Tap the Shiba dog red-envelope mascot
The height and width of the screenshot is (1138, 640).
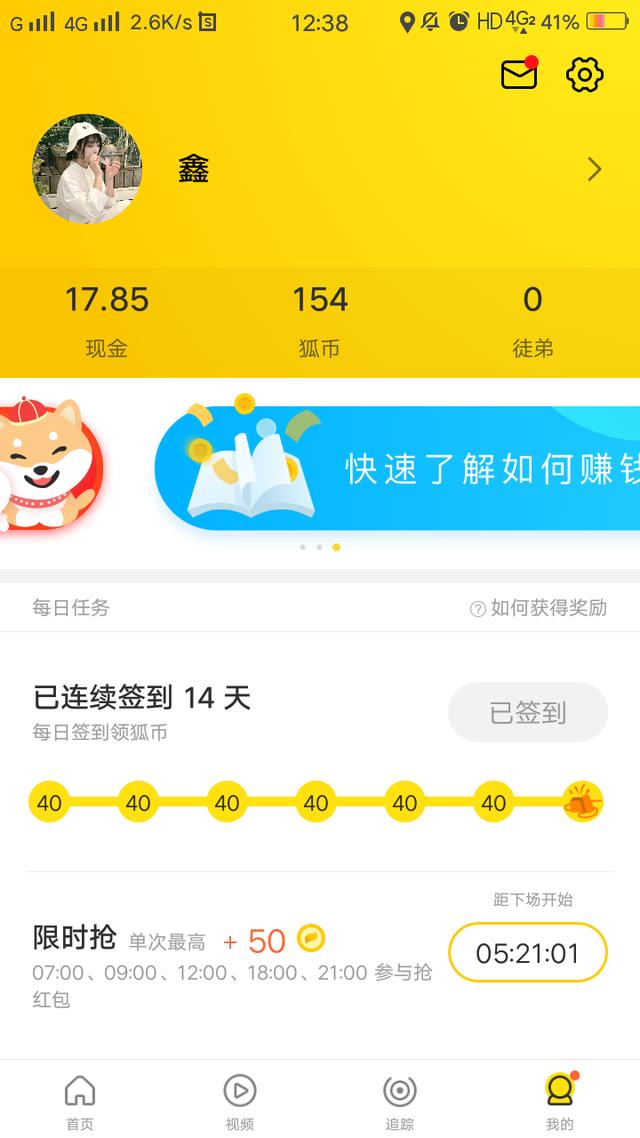[x=49, y=464]
